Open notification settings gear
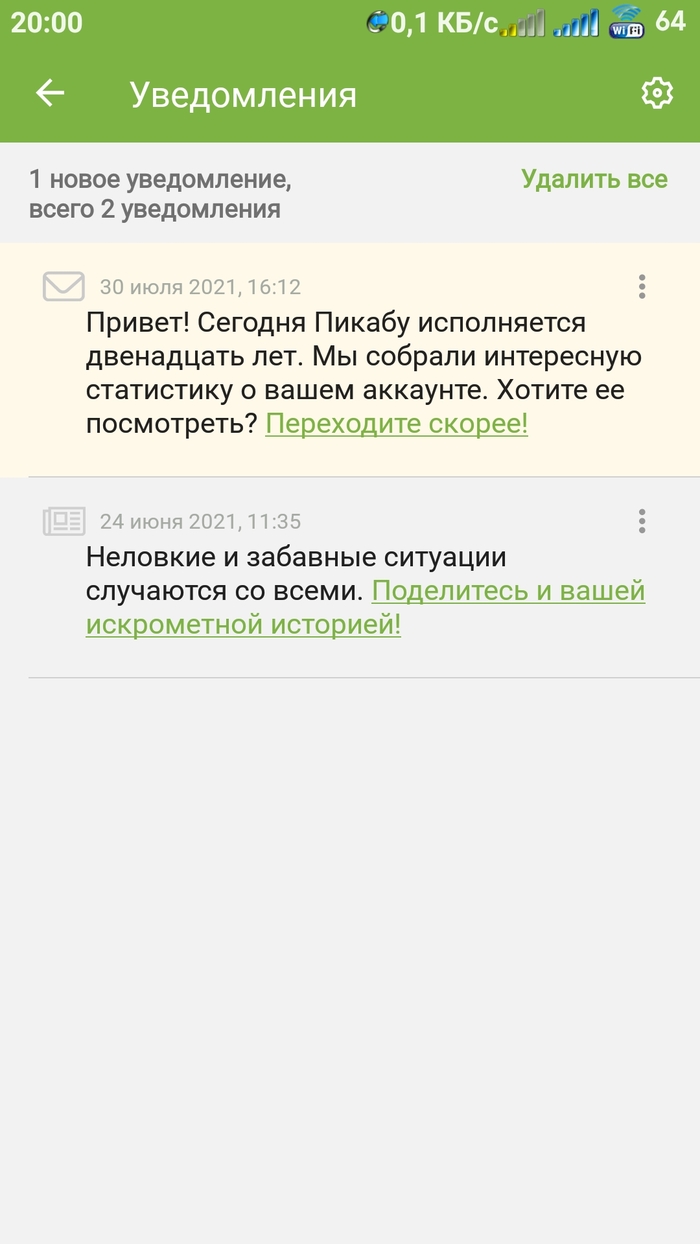This screenshot has height=1244, width=700. pos(657,94)
